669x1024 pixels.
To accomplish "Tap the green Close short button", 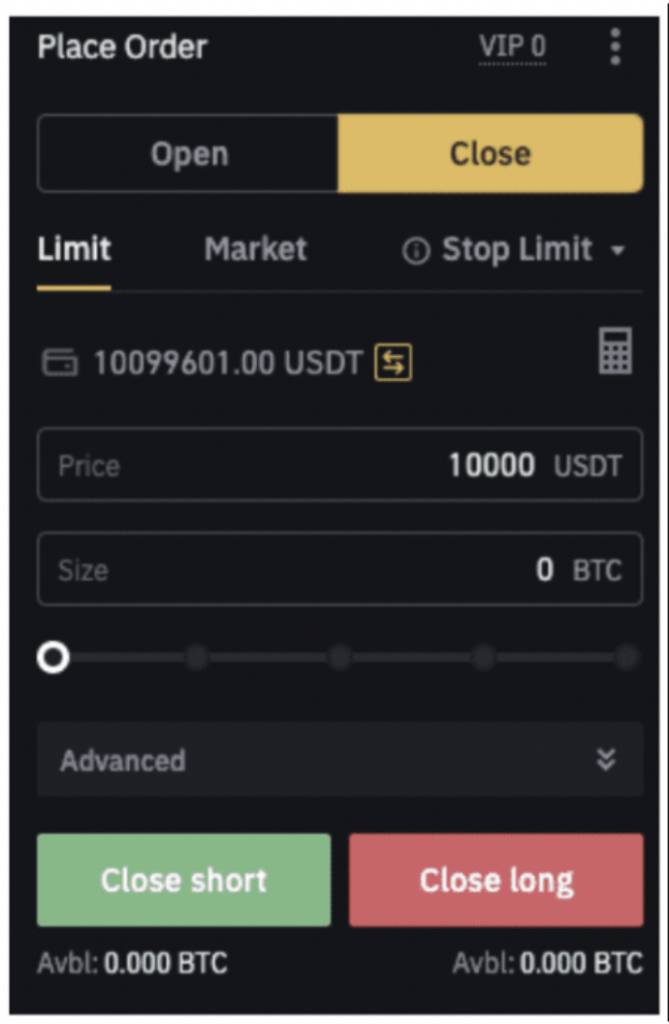I will (x=184, y=880).
